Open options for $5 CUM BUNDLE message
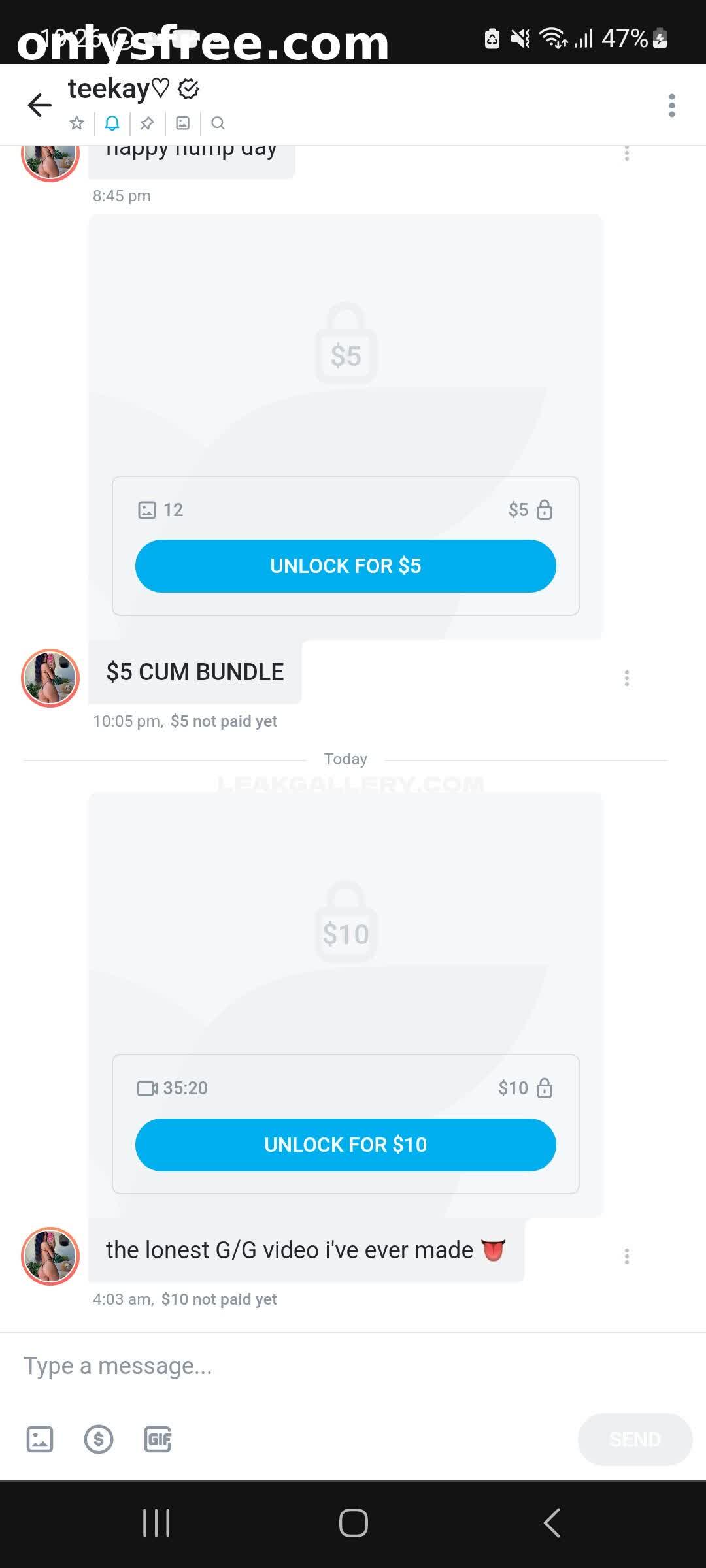The height and width of the screenshot is (1568, 706). [x=626, y=678]
